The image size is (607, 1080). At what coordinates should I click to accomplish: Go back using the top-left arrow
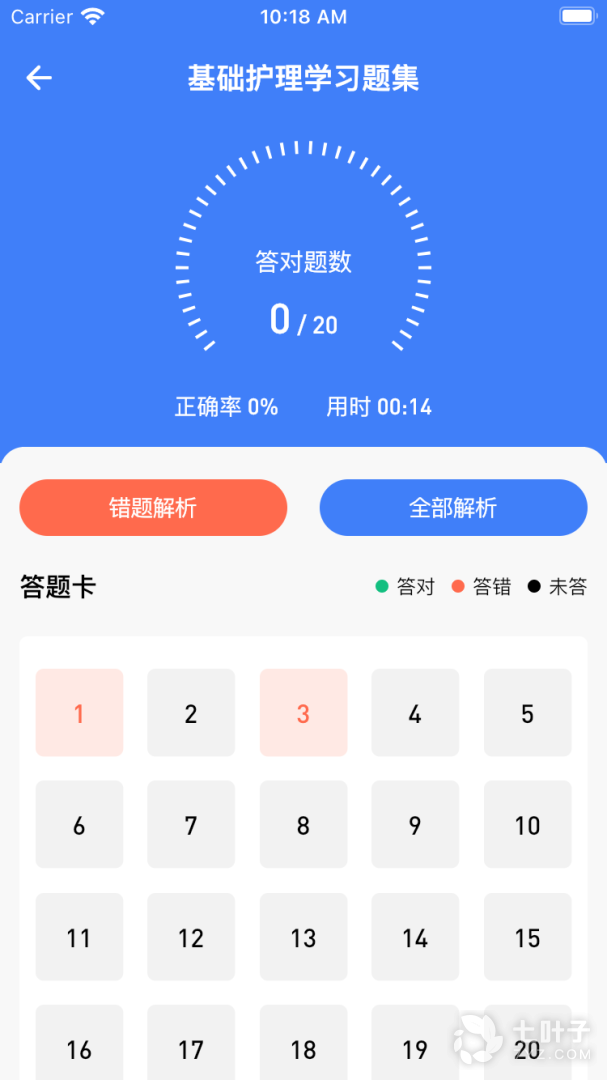(x=39, y=78)
